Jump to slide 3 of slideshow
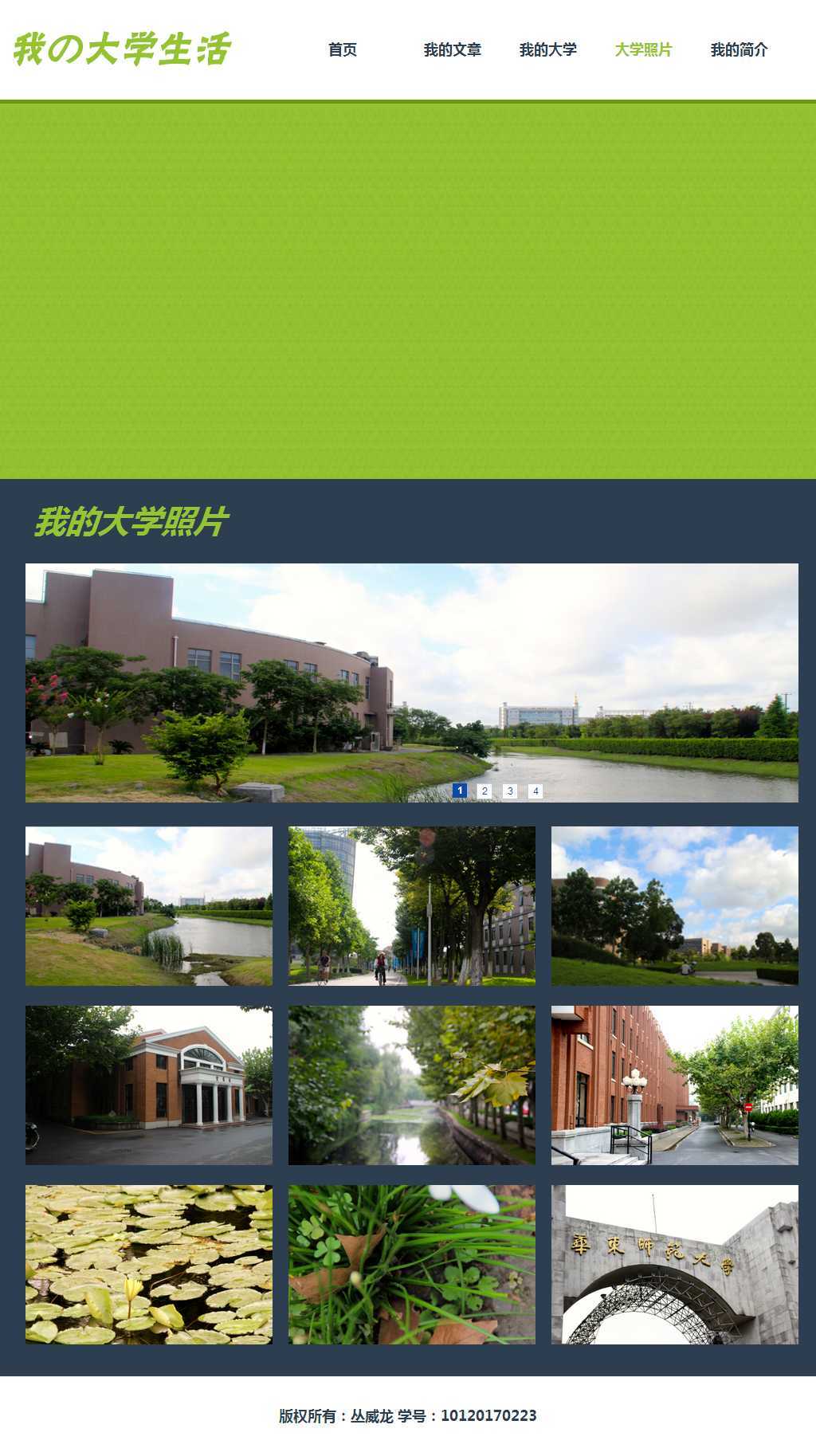Screen dimensions: 816x1456 coord(510,791)
